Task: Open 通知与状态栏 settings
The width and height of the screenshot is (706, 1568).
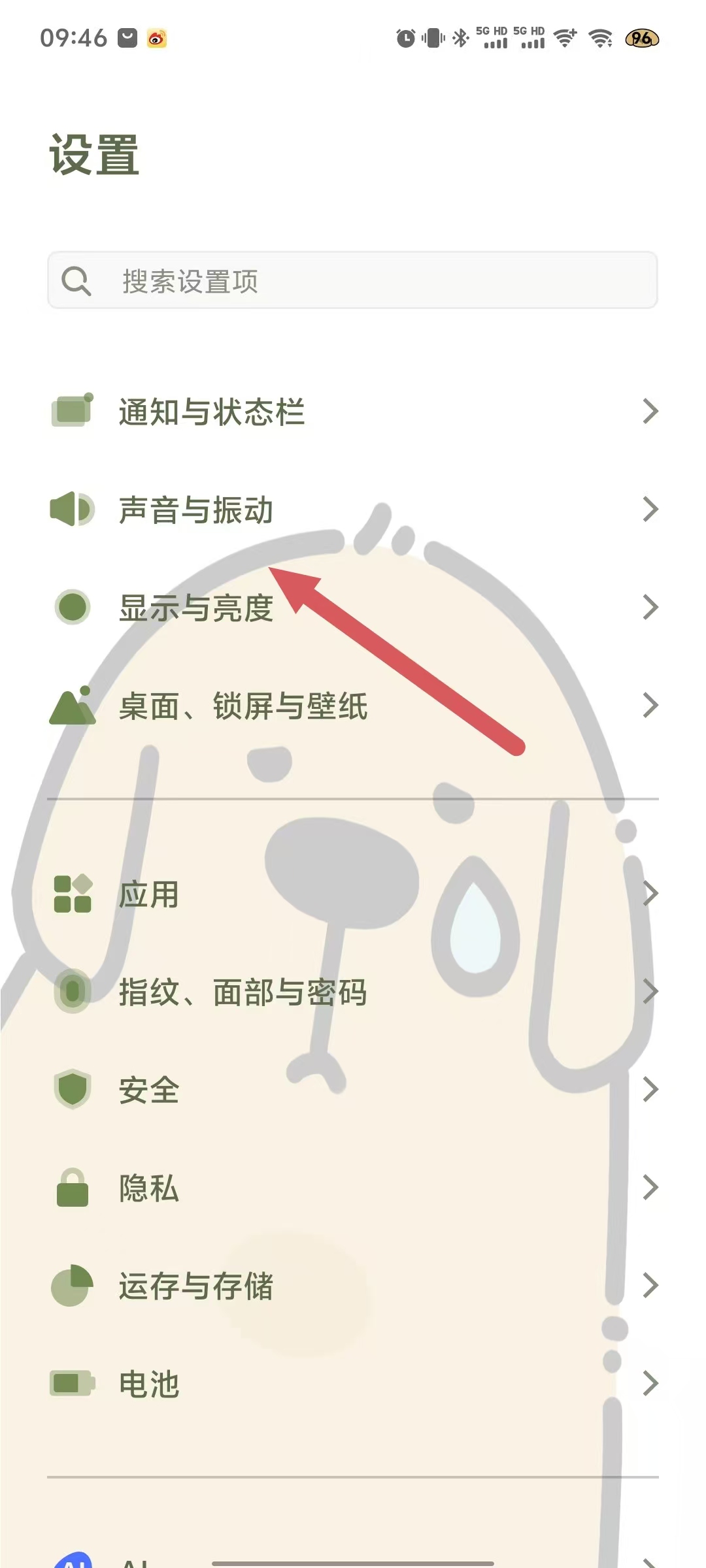Action: 353,412
